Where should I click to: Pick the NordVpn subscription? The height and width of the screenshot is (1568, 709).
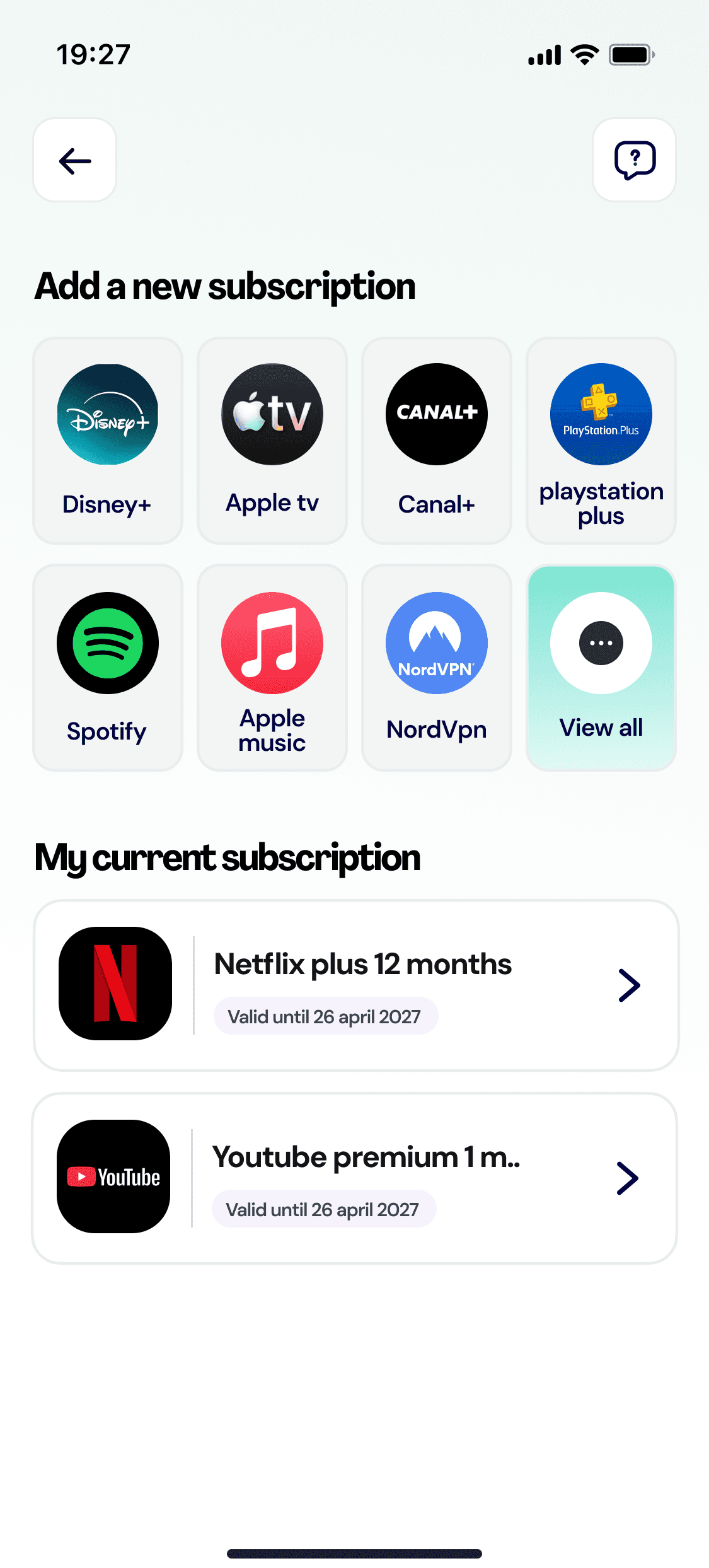(437, 668)
